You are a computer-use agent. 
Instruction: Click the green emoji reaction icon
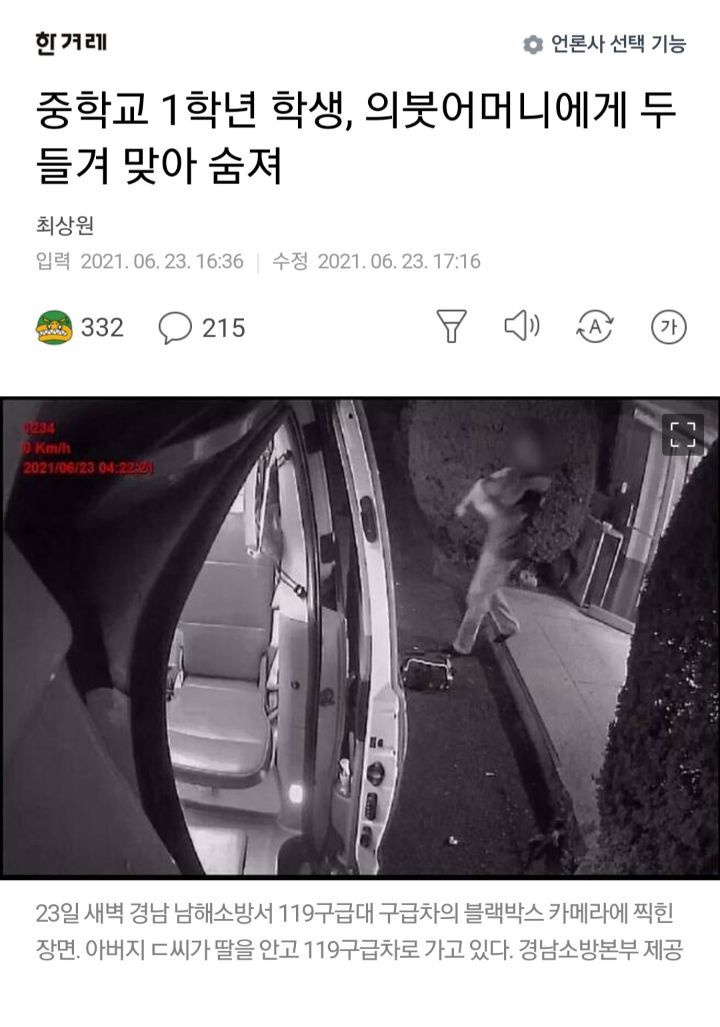(x=55, y=325)
